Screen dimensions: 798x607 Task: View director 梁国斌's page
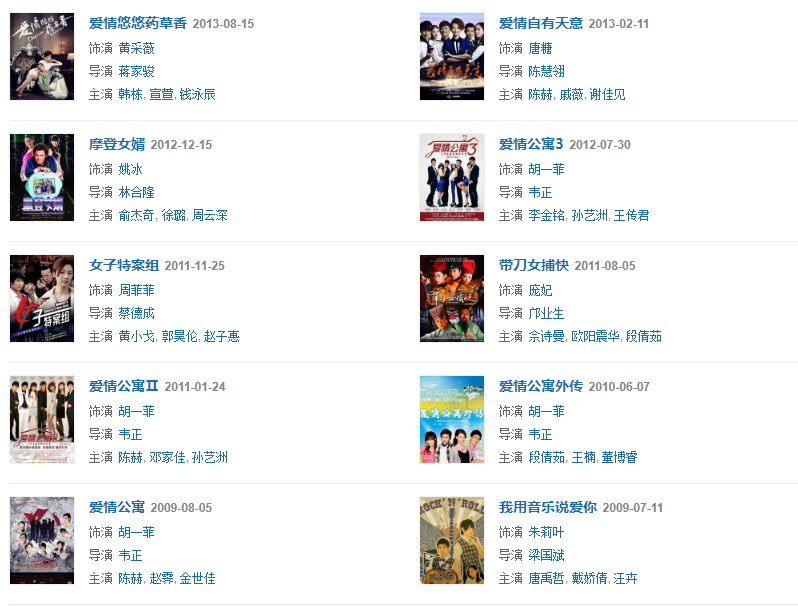coord(546,555)
